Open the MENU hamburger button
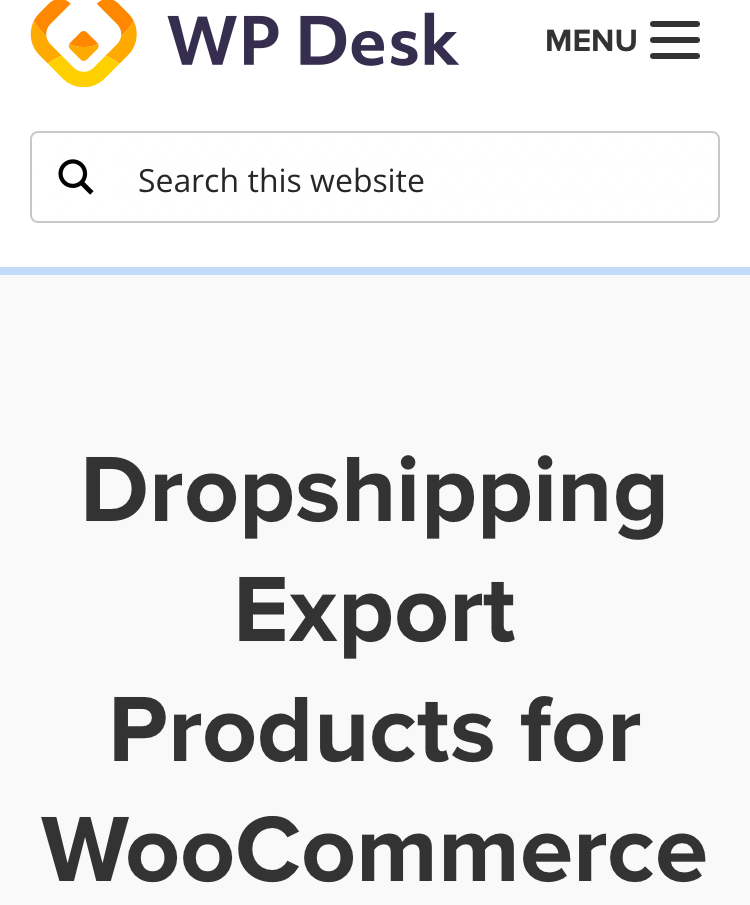This screenshot has height=905, width=750. (x=622, y=41)
